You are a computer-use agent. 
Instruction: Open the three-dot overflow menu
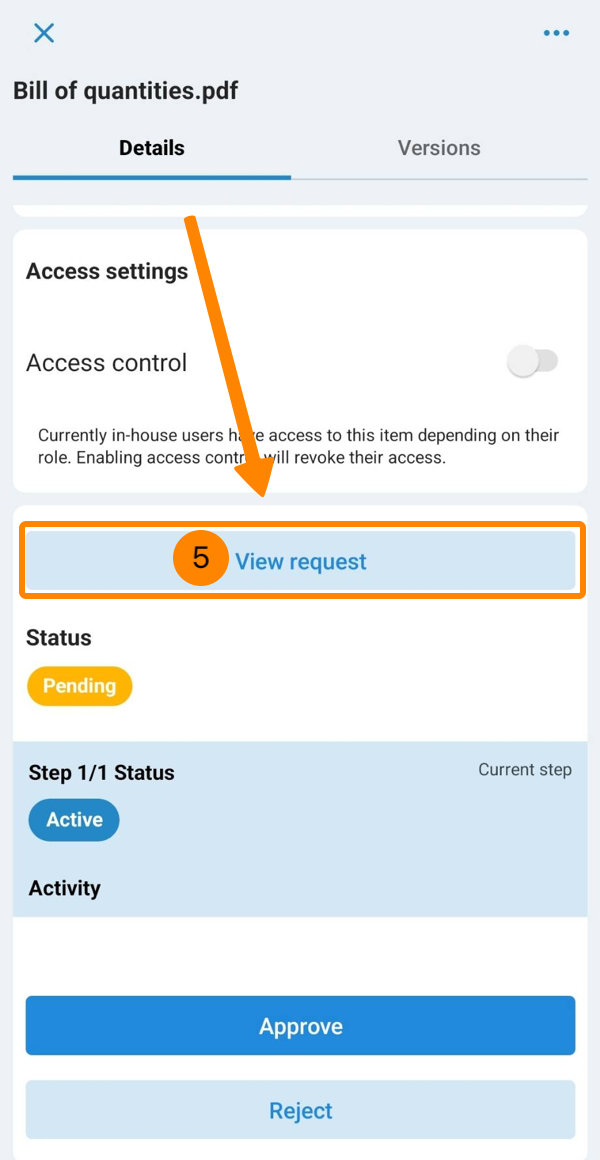point(556,33)
